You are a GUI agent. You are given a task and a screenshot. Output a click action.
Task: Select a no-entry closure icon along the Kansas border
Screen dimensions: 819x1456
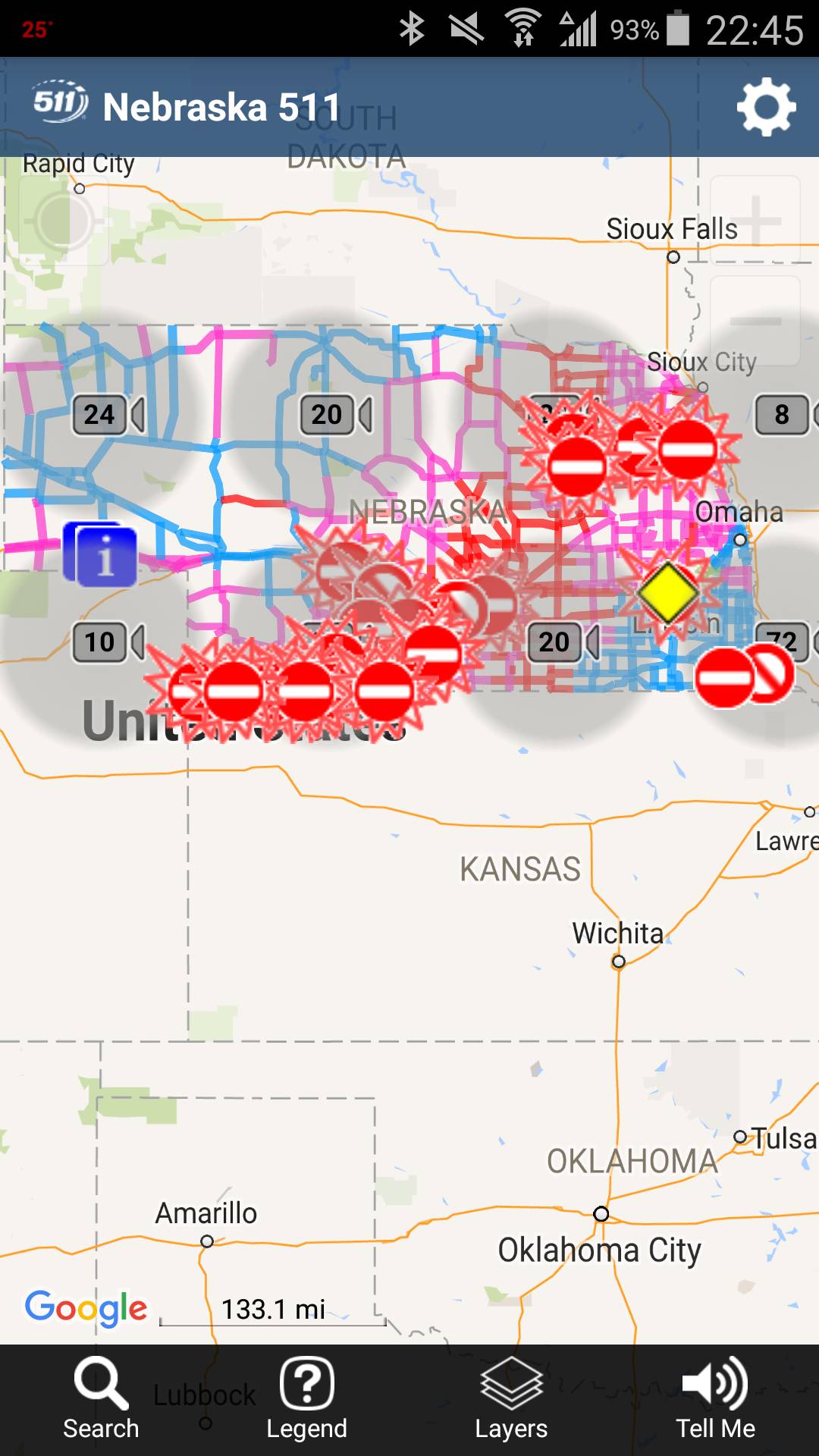pyautogui.click(x=233, y=690)
